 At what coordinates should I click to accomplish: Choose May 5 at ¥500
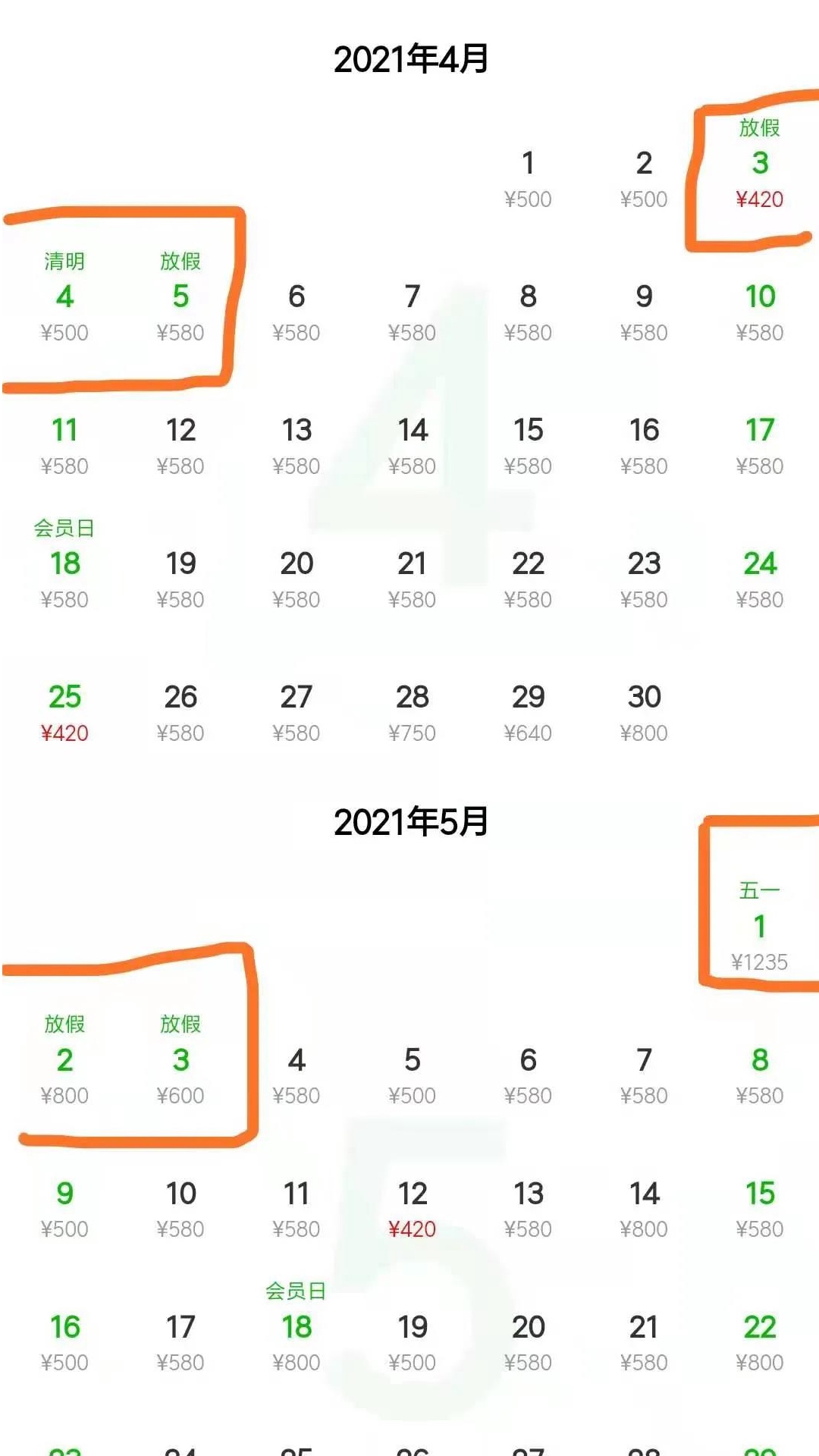coord(412,1075)
